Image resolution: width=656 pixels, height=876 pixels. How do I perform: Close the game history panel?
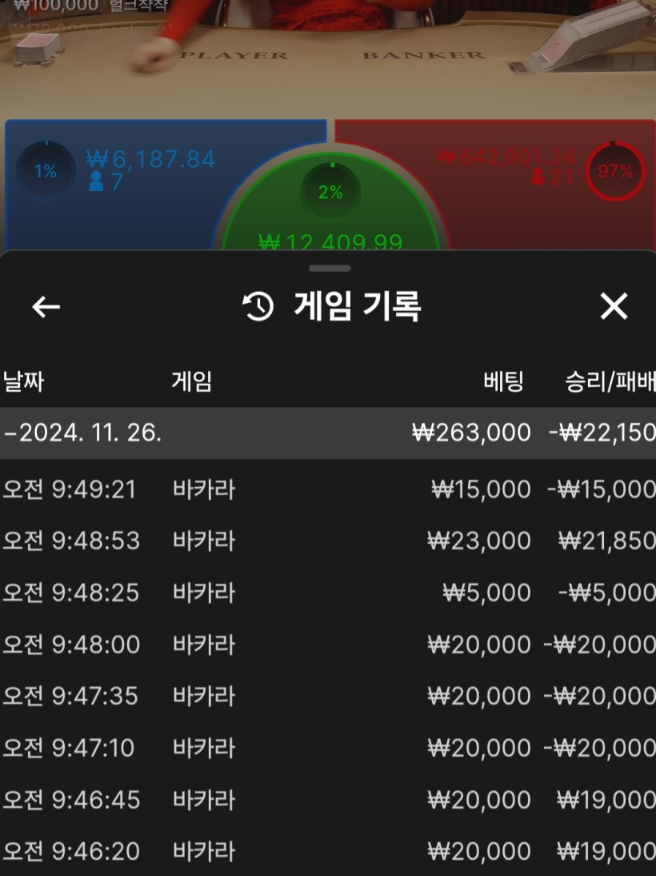tap(613, 307)
